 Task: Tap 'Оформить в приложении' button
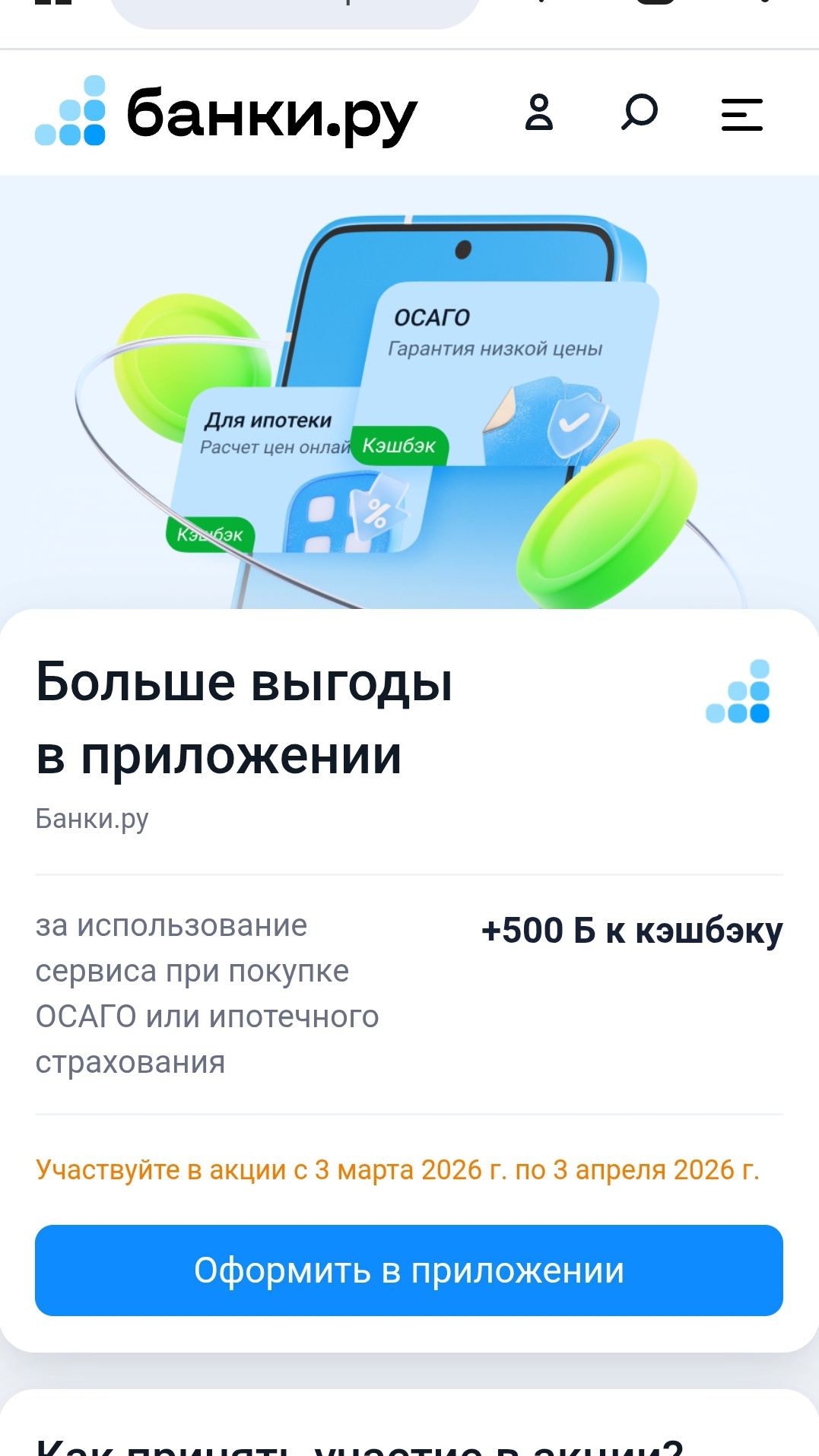coord(409,1270)
